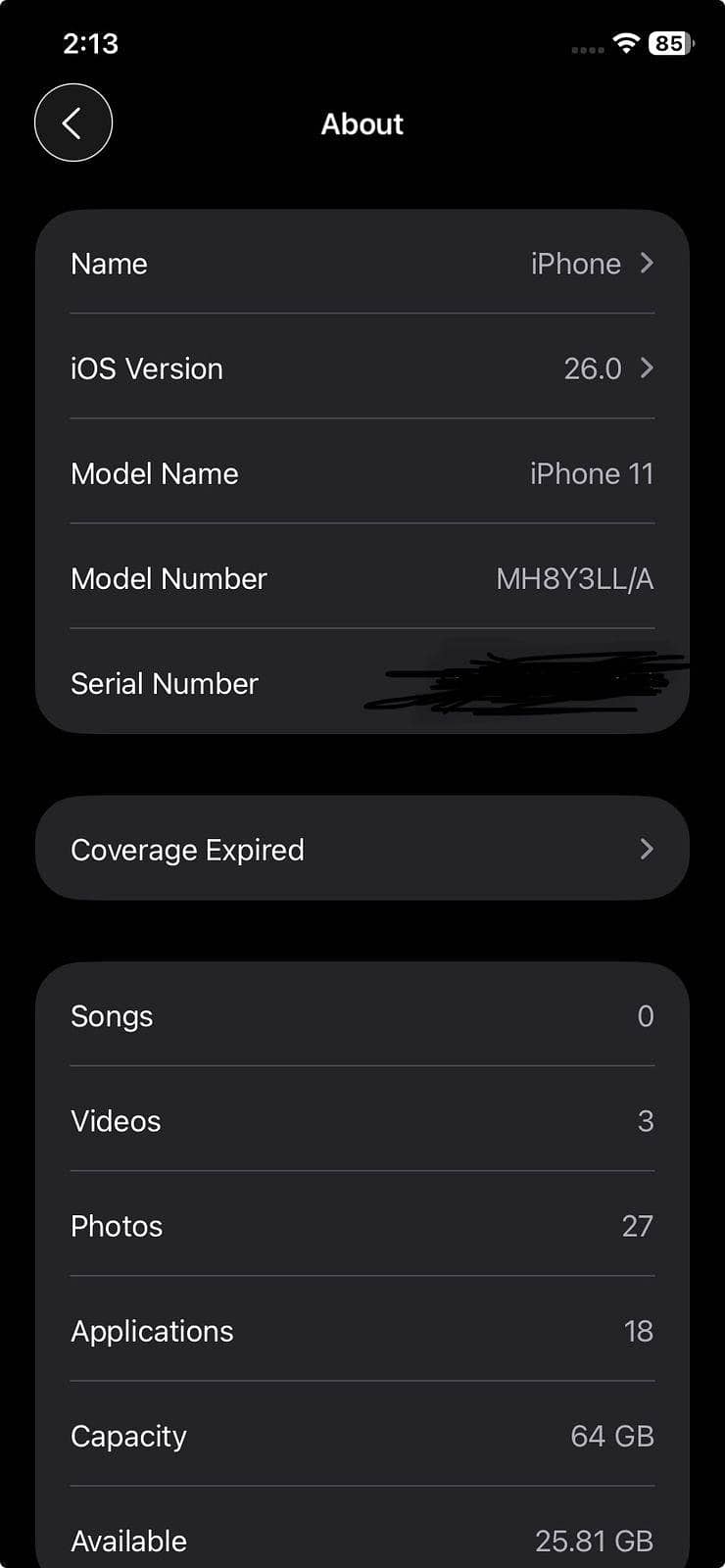
Task: Tap the clock showing 2:13
Action: pos(91,43)
